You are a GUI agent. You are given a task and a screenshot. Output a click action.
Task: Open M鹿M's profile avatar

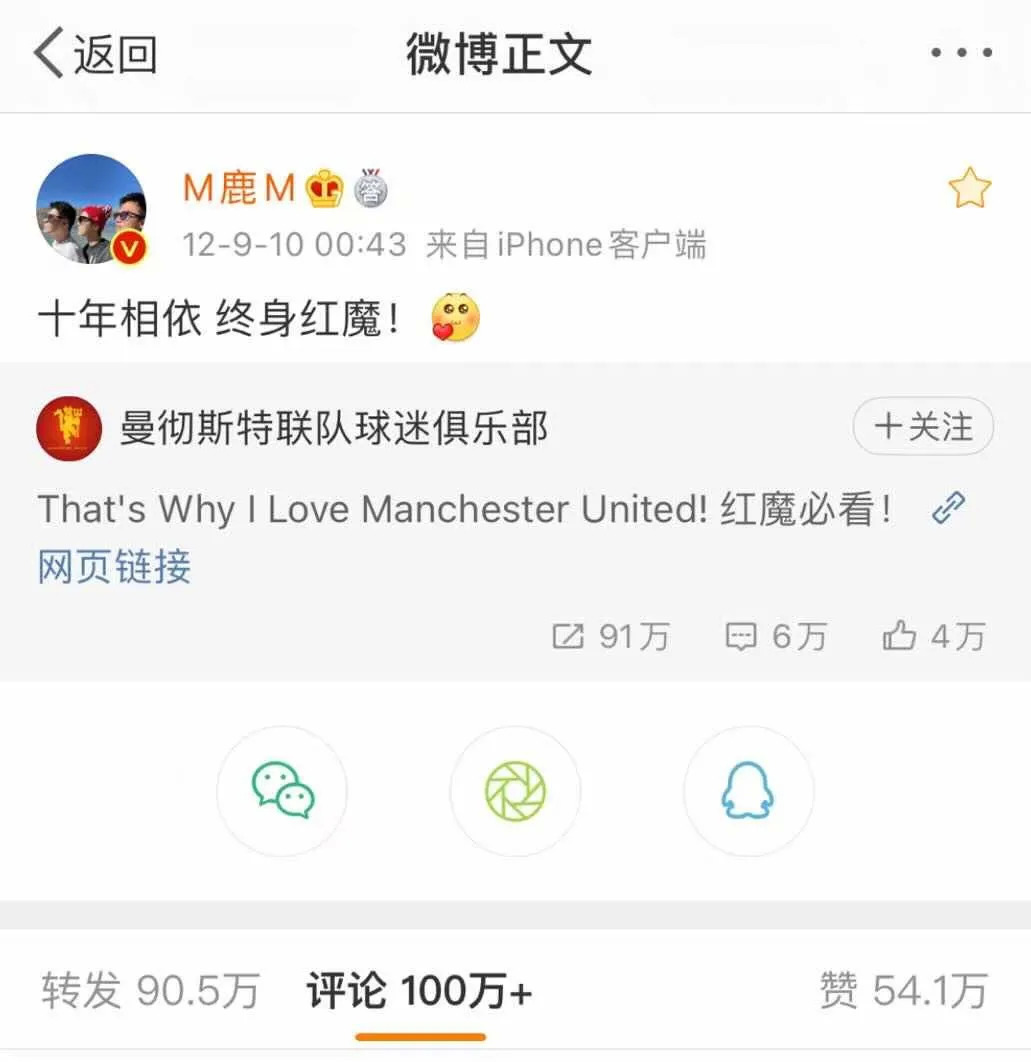click(x=91, y=209)
